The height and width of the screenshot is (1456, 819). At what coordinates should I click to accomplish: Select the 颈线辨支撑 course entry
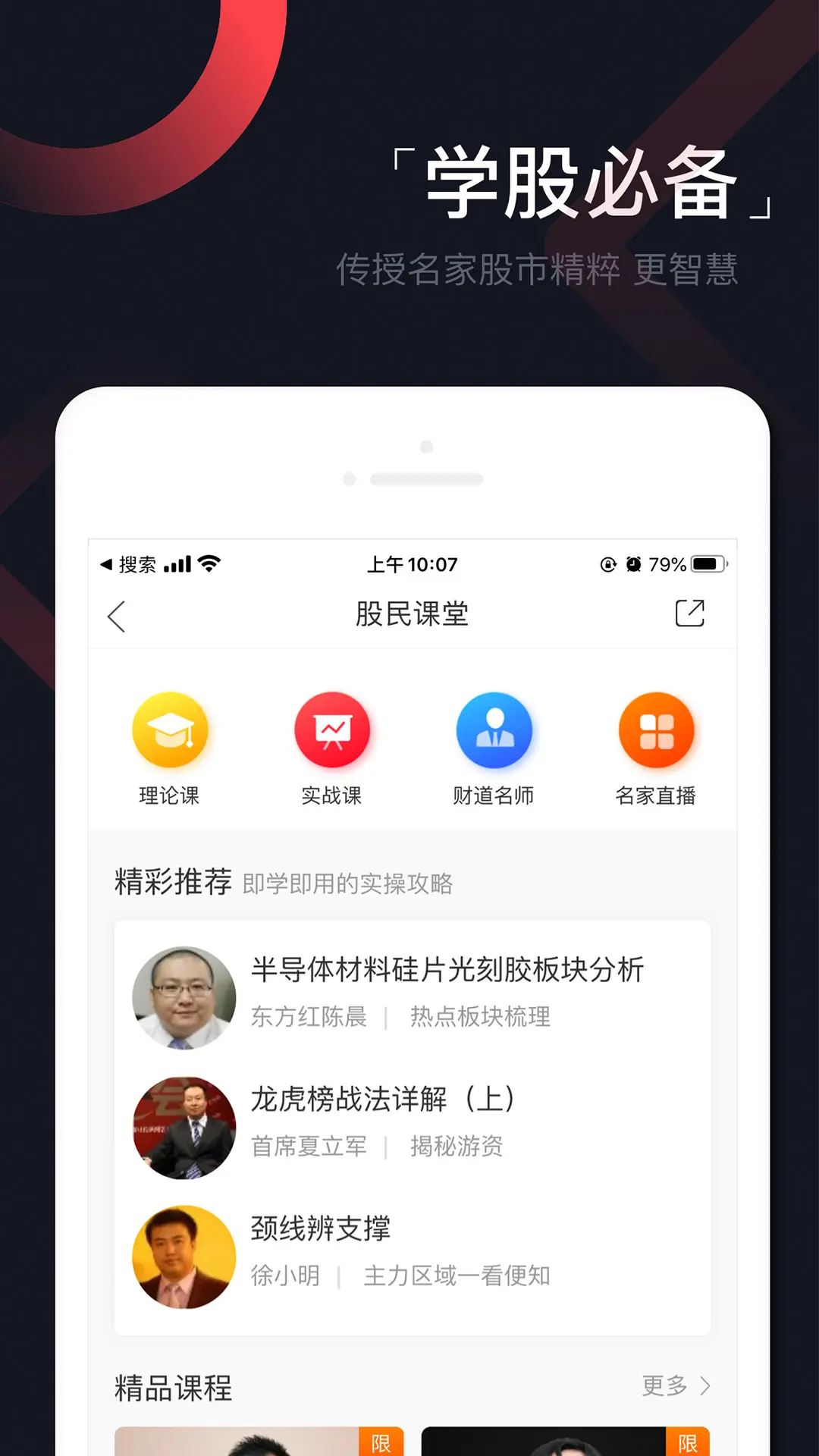pos(319,1229)
